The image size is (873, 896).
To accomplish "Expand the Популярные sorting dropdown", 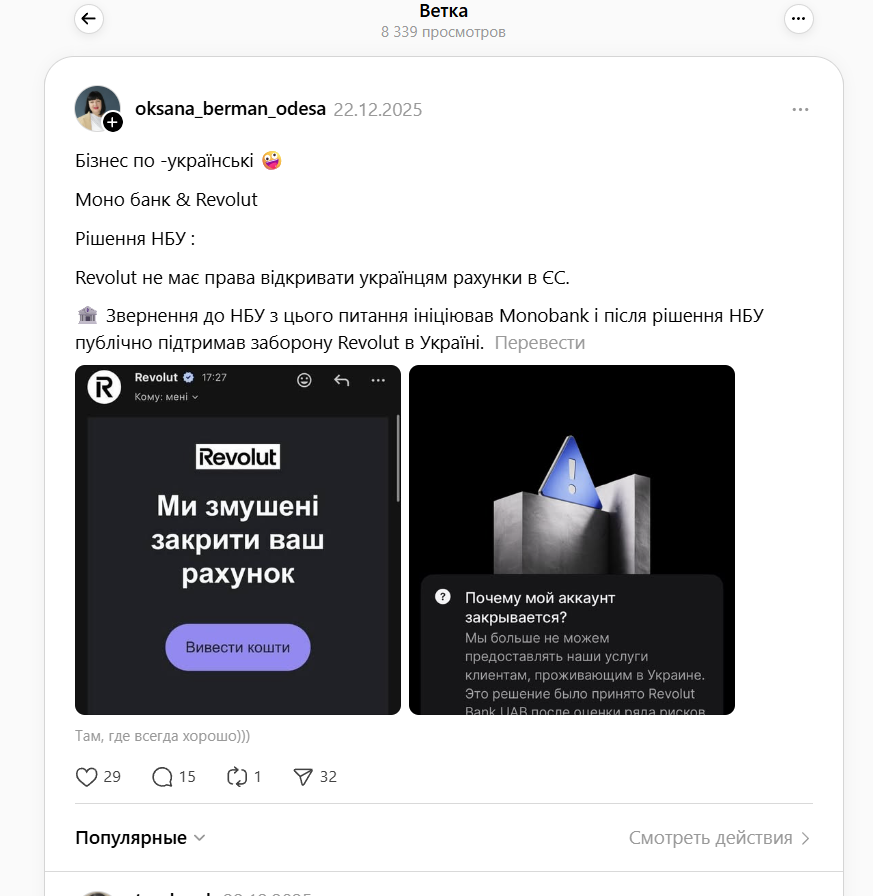I will (x=141, y=838).
